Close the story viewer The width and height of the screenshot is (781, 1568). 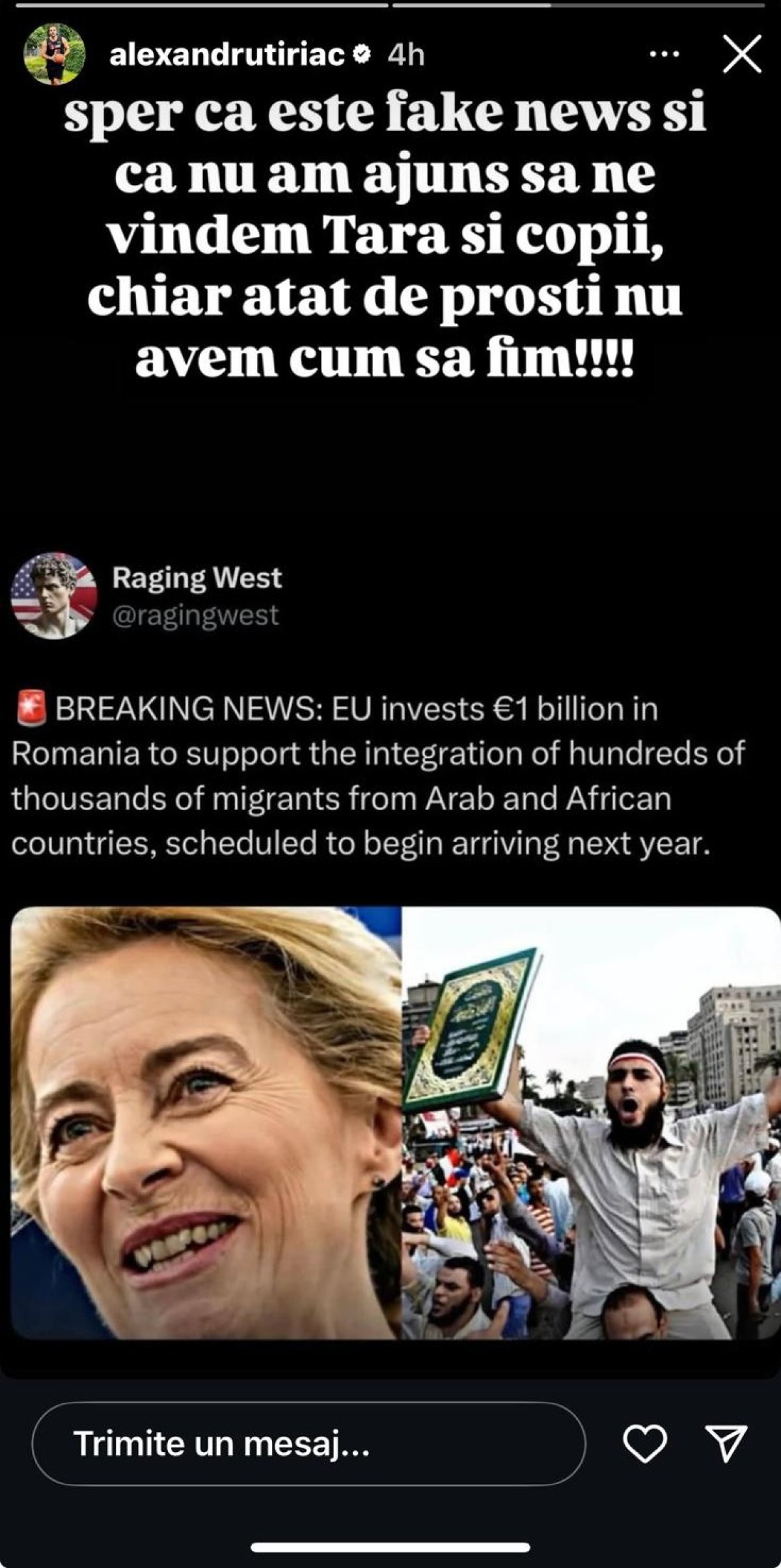coord(742,56)
